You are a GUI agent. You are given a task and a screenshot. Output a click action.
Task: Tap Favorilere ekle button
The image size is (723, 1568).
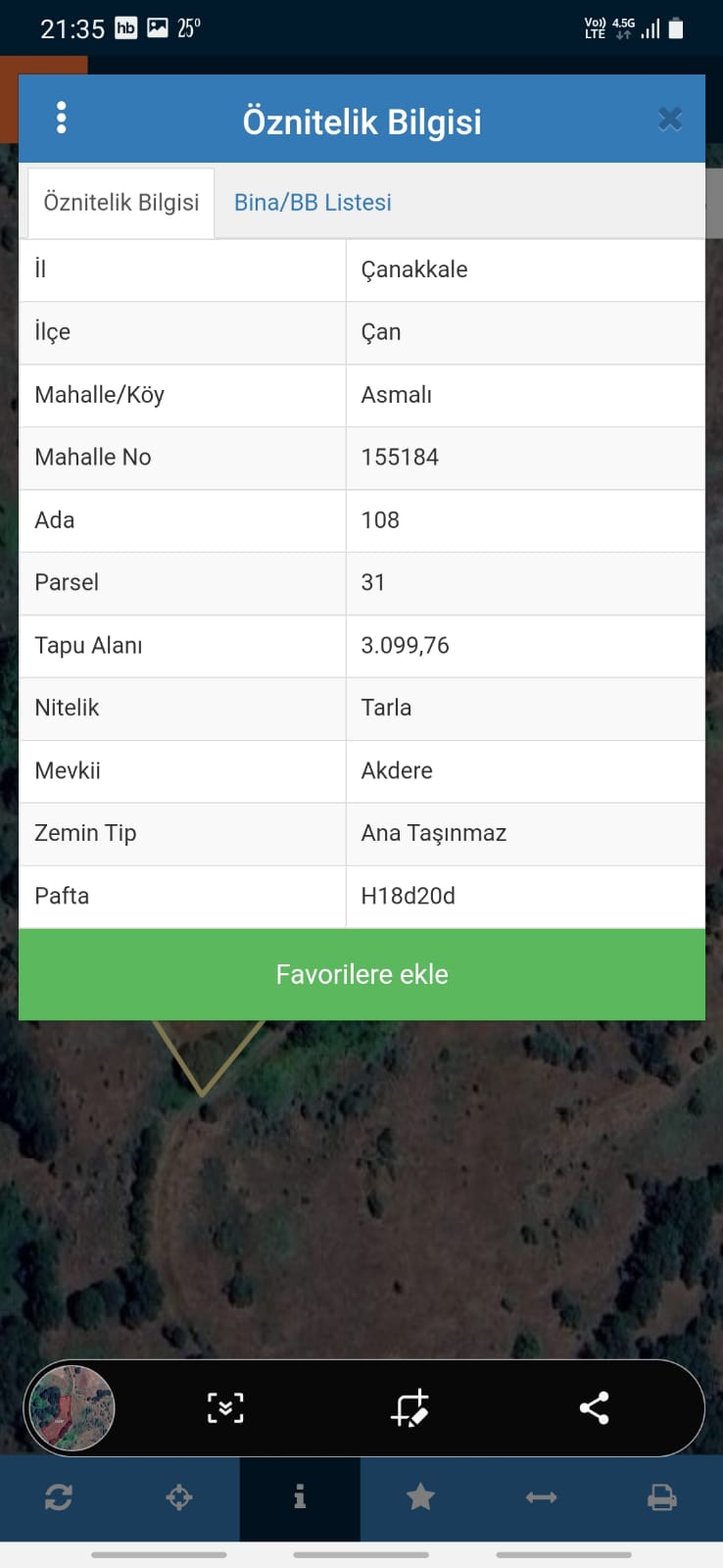tap(361, 974)
